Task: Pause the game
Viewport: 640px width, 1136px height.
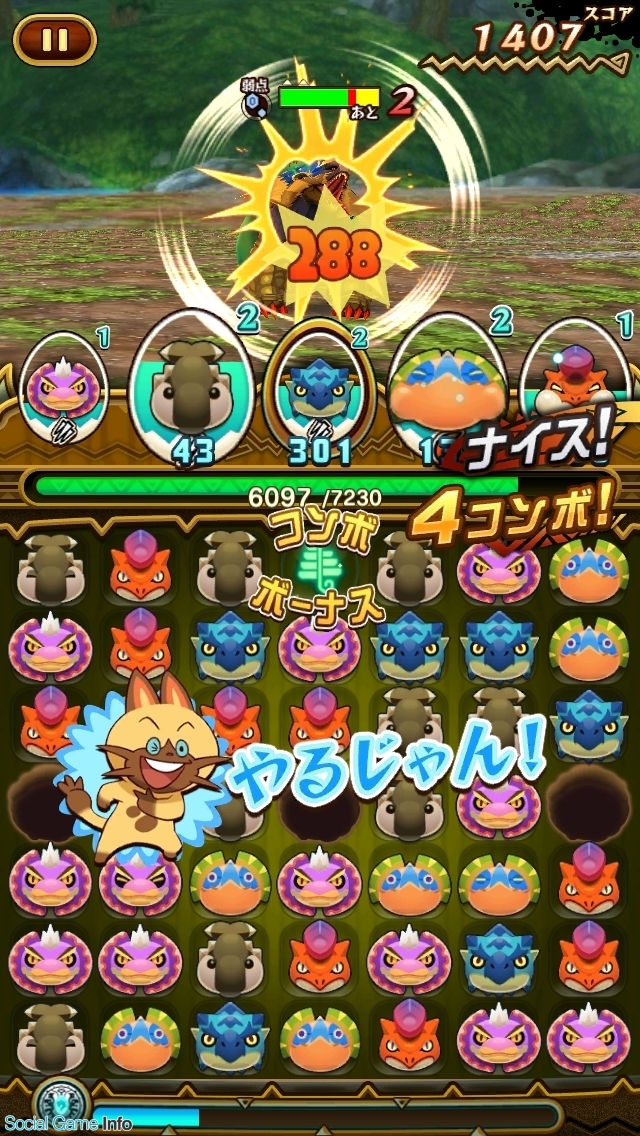Action: pos(55,38)
